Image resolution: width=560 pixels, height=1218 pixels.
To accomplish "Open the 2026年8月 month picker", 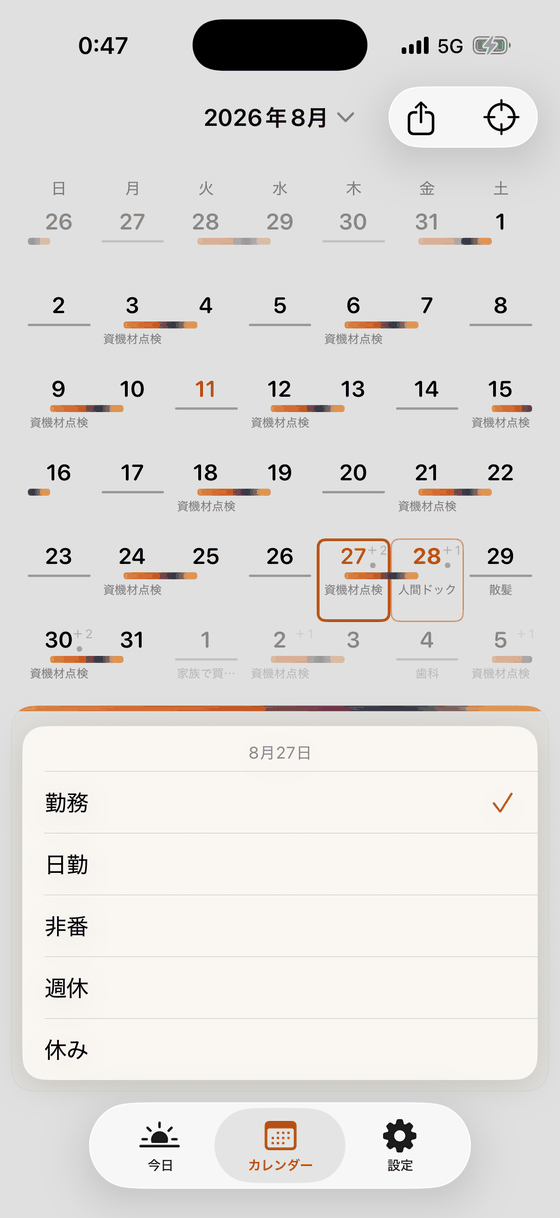I will click(279, 118).
